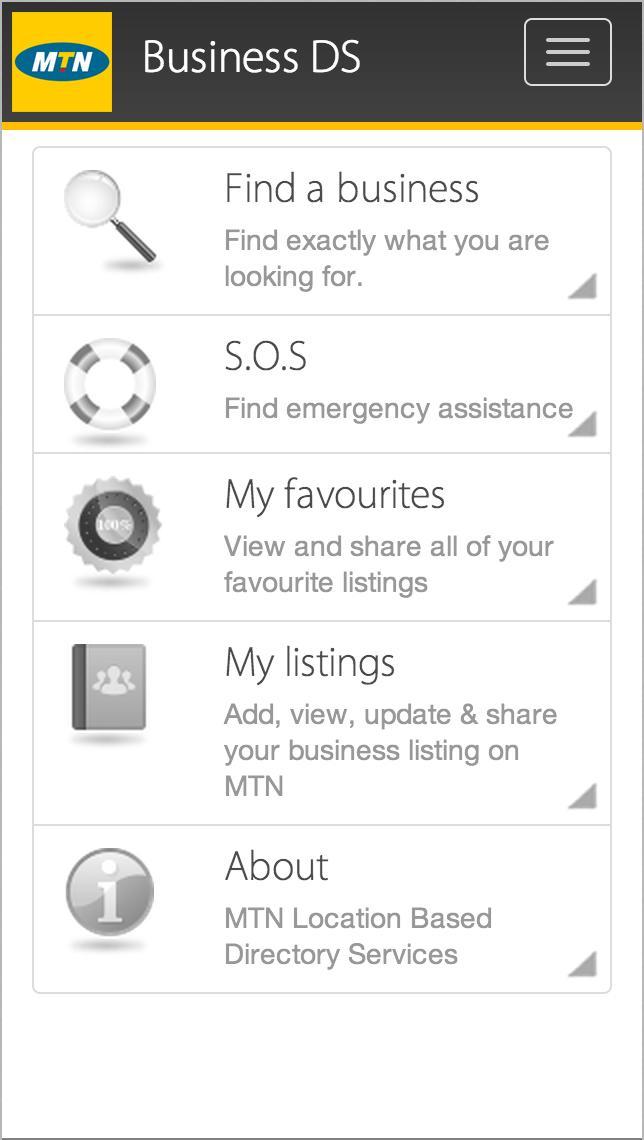Open S.O.S emergency assistance
The image size is (644, 1140).
pyautogui.click(x=322, y=384)
